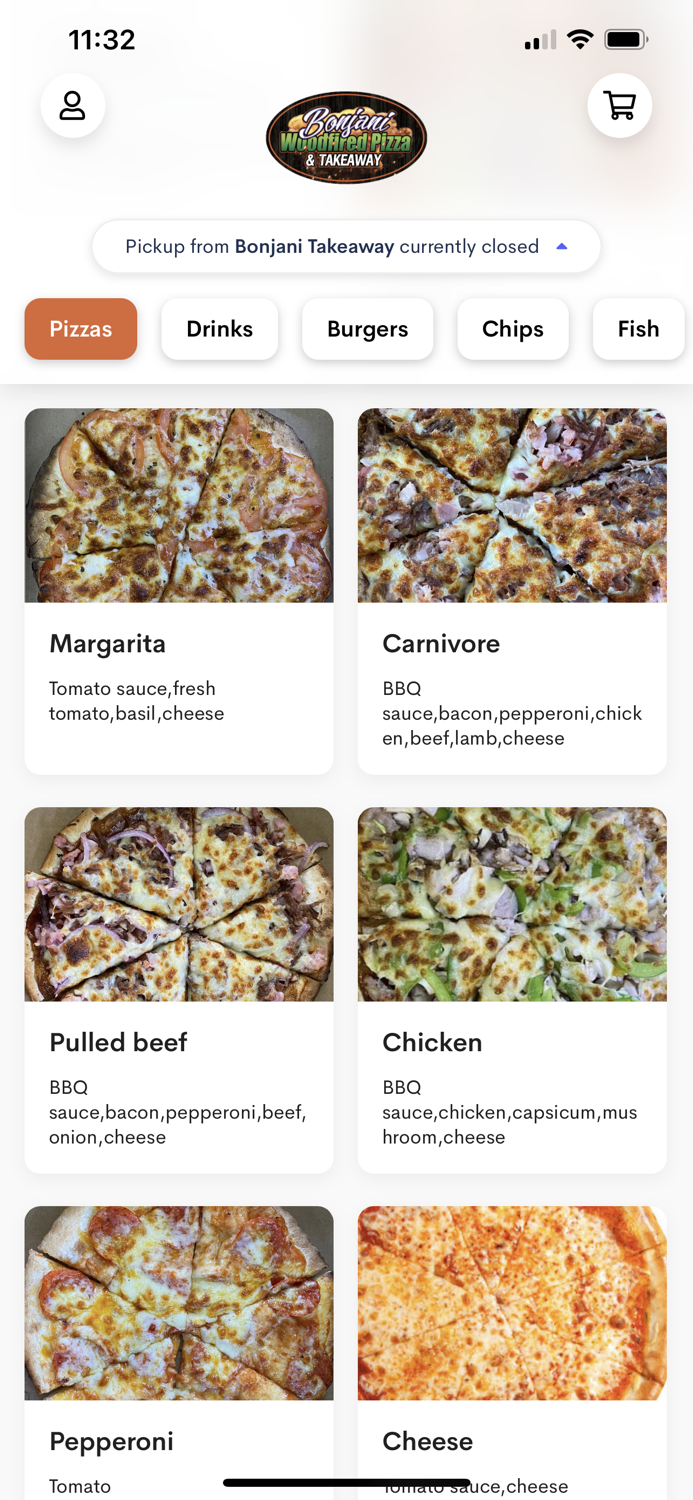Open the user account profile
693x1500 pixels.
[x=73, y=105]
